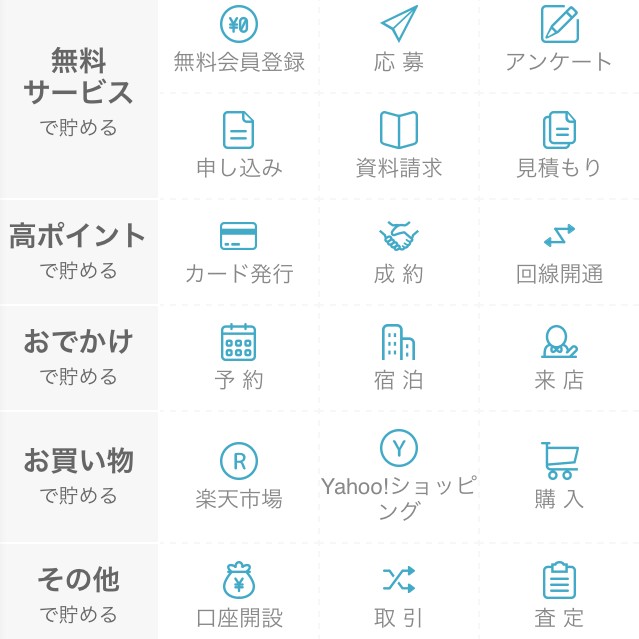Tap the 購入 cart category
The width and height of the screenshot is (639, 639).
tap(559, 476)
